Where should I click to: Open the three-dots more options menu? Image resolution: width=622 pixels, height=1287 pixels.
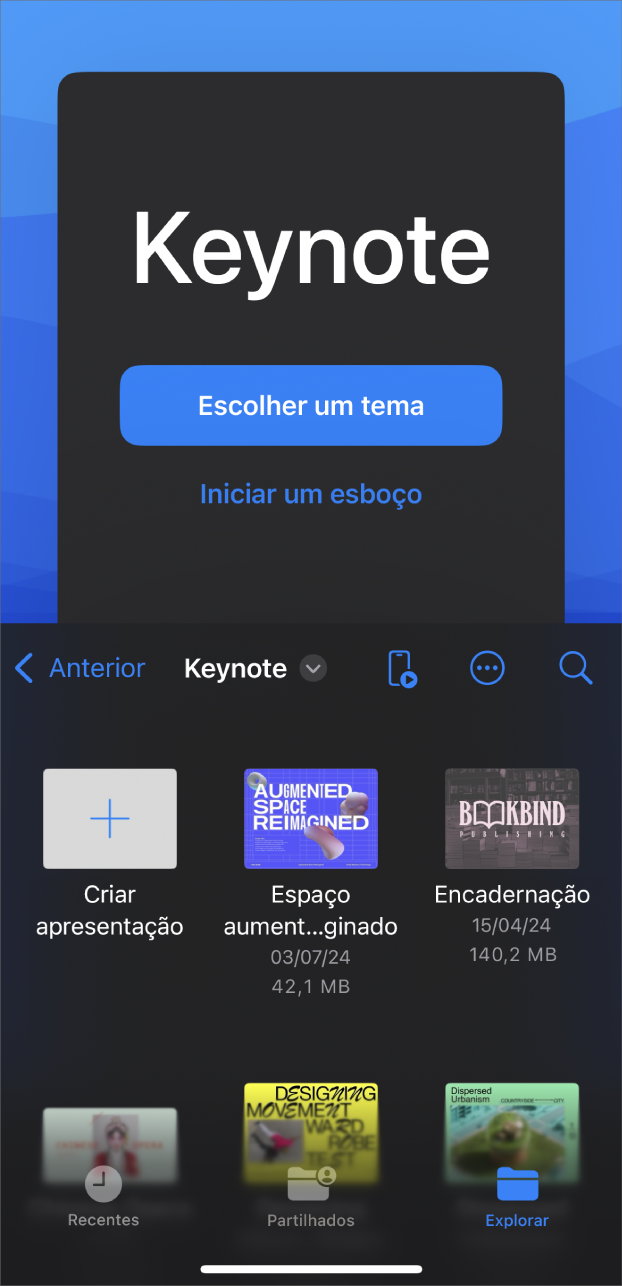(488, 669)
